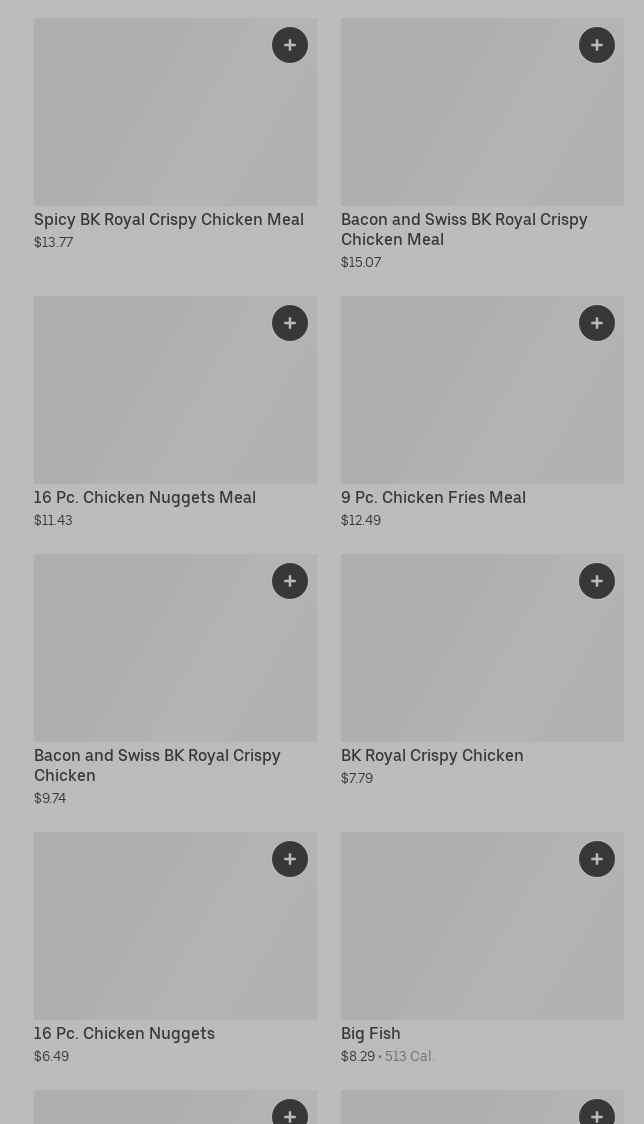Screen dimensions: 644x1124
Task: Add $6.49 16 Pc. Chicken Nuggets
Action: tap(290, 859)
